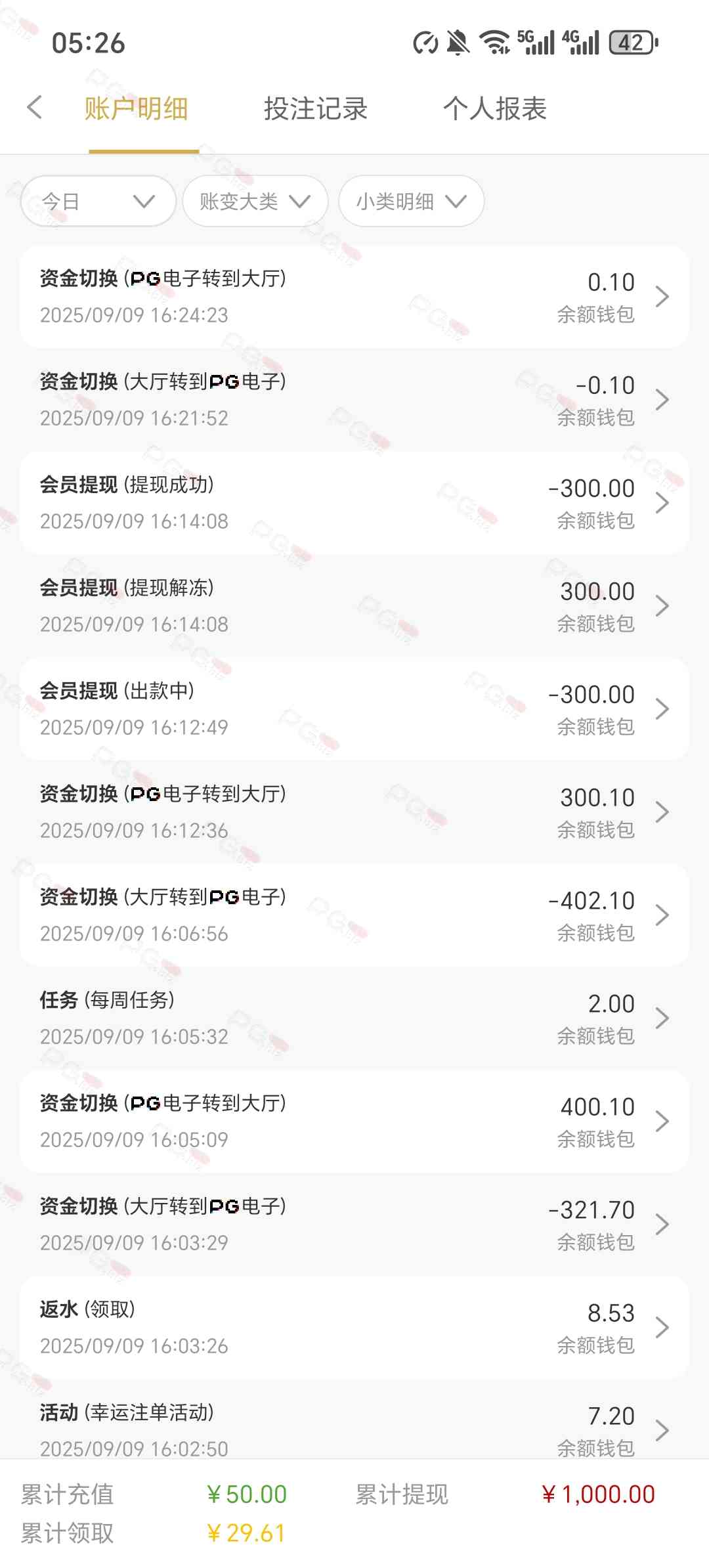Open the -0.10 大厅转到PG电子 record at 16:21:52

354,400
